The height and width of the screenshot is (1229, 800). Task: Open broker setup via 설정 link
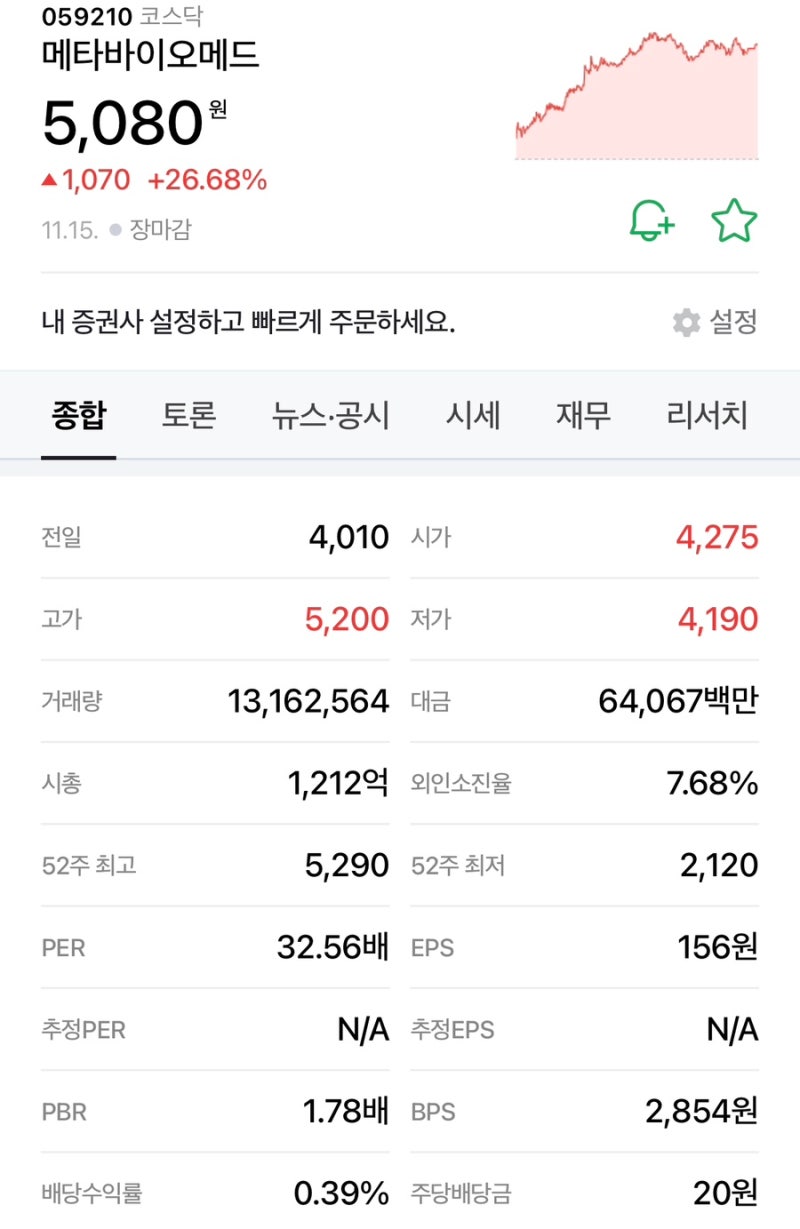(733, 322)
